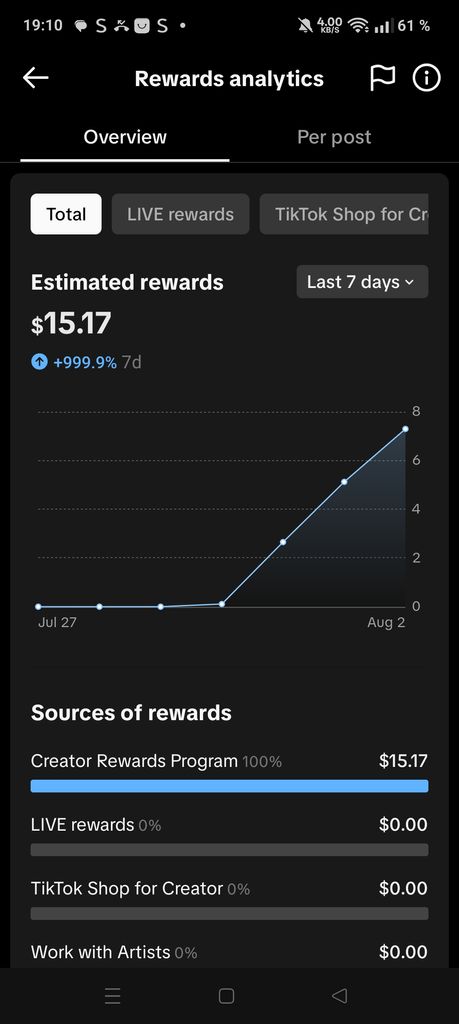Open the info icon in header
The width and height of the screenshot is (459, 1024).
(x=426, y=78)
